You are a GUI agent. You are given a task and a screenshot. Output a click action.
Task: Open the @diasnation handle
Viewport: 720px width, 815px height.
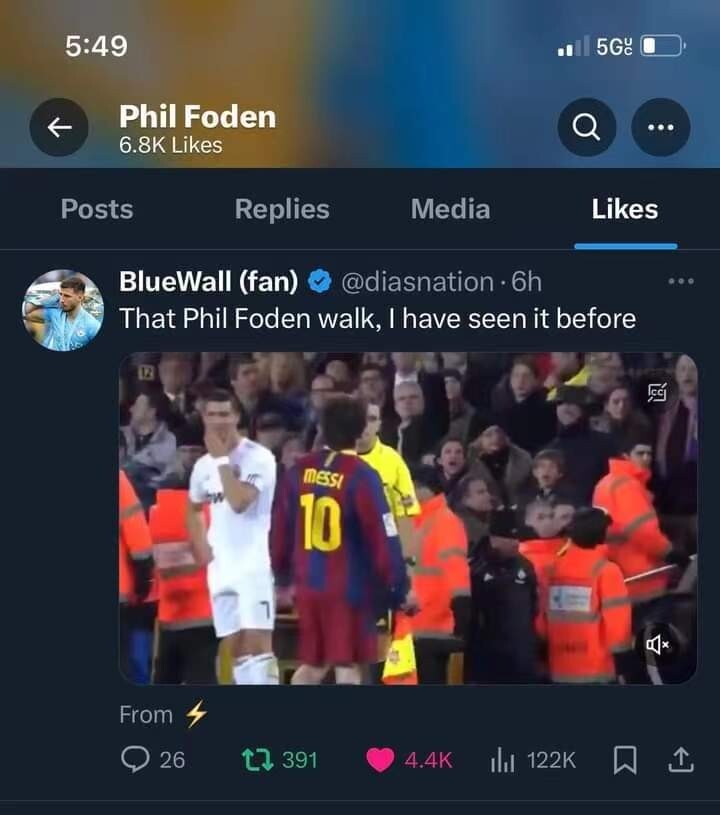point(417,282)
